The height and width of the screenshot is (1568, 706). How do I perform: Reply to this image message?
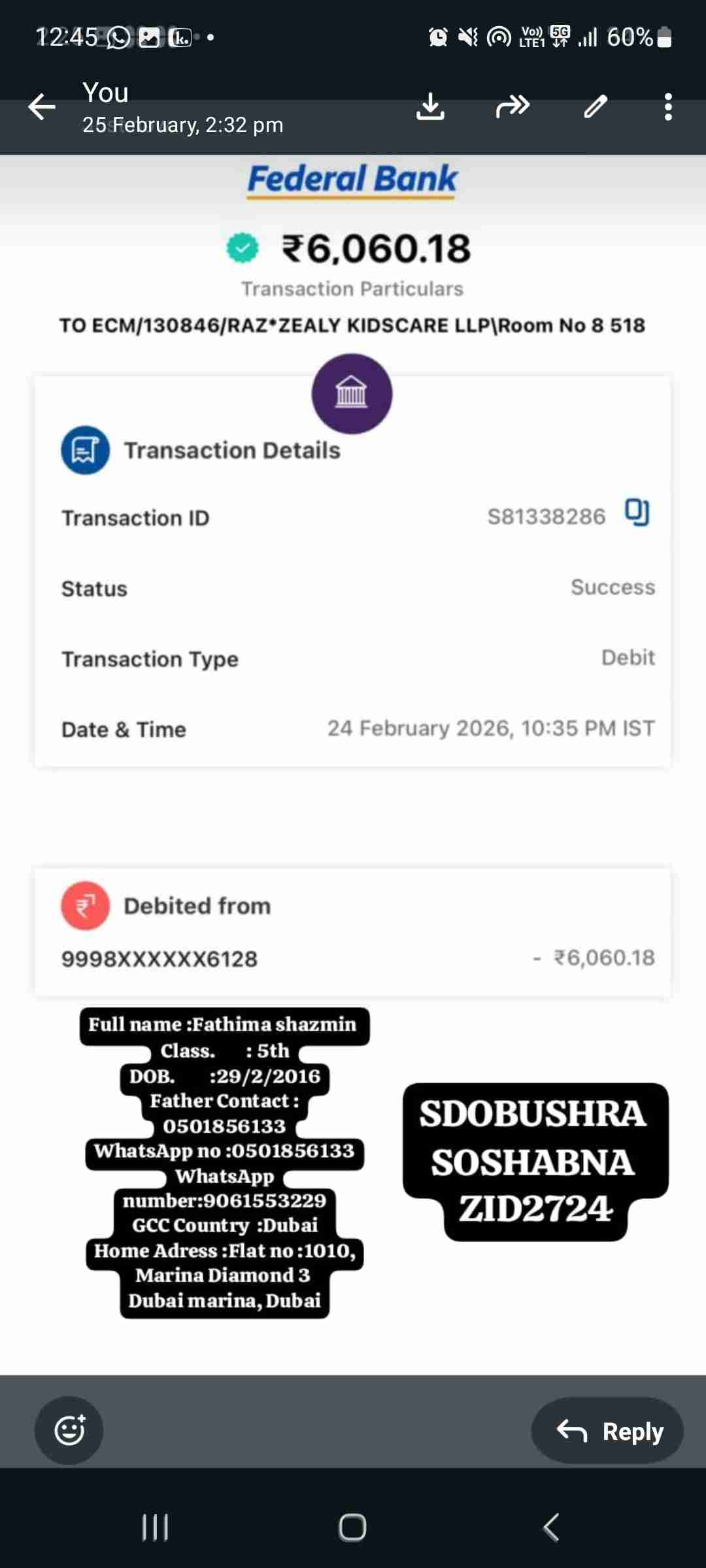pos(607,1431)
